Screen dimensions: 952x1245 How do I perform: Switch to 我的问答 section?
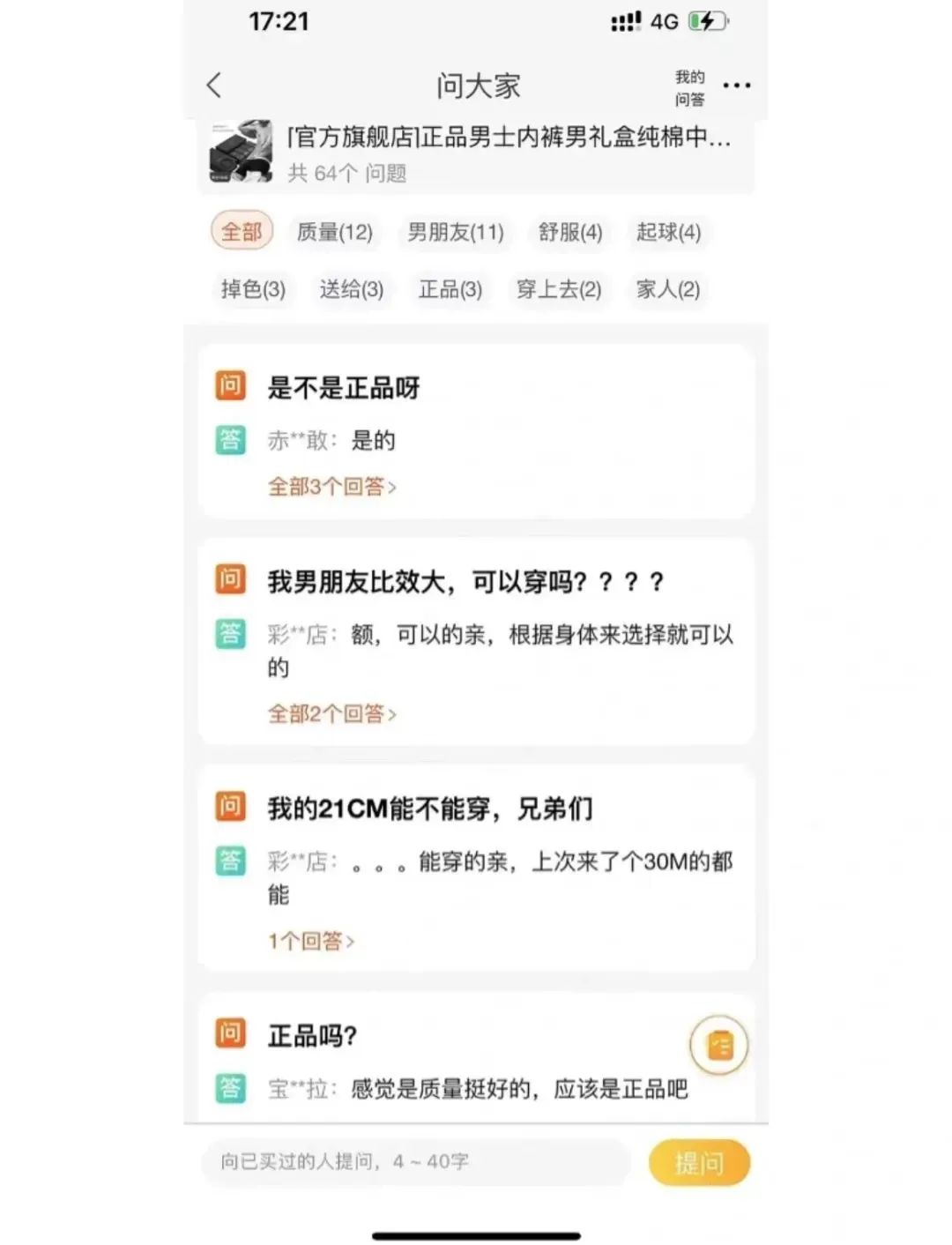click(x=688, y=86)
